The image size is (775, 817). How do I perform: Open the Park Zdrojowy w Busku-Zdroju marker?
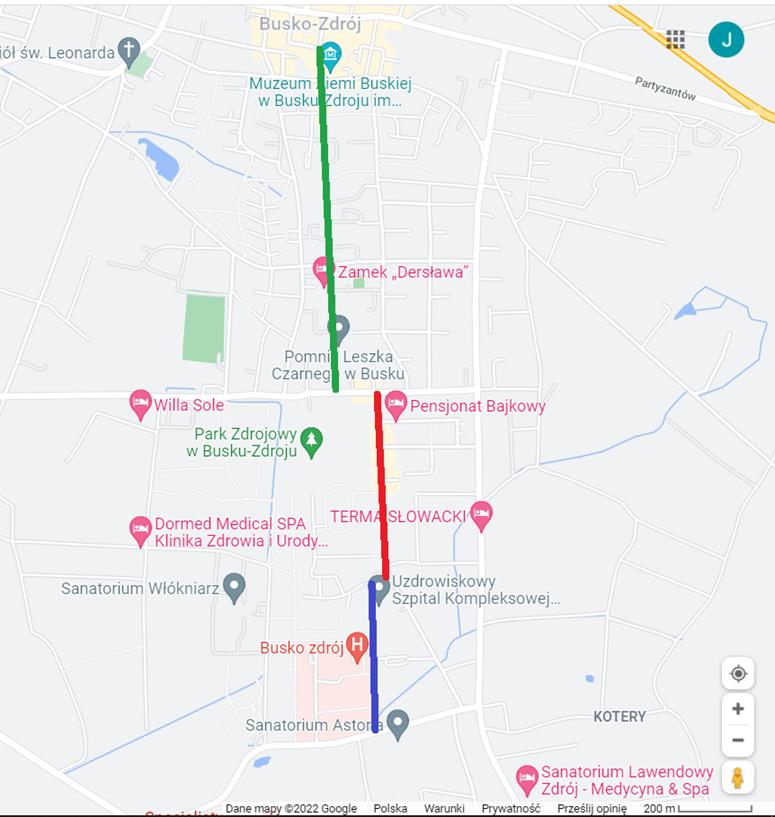313,439
